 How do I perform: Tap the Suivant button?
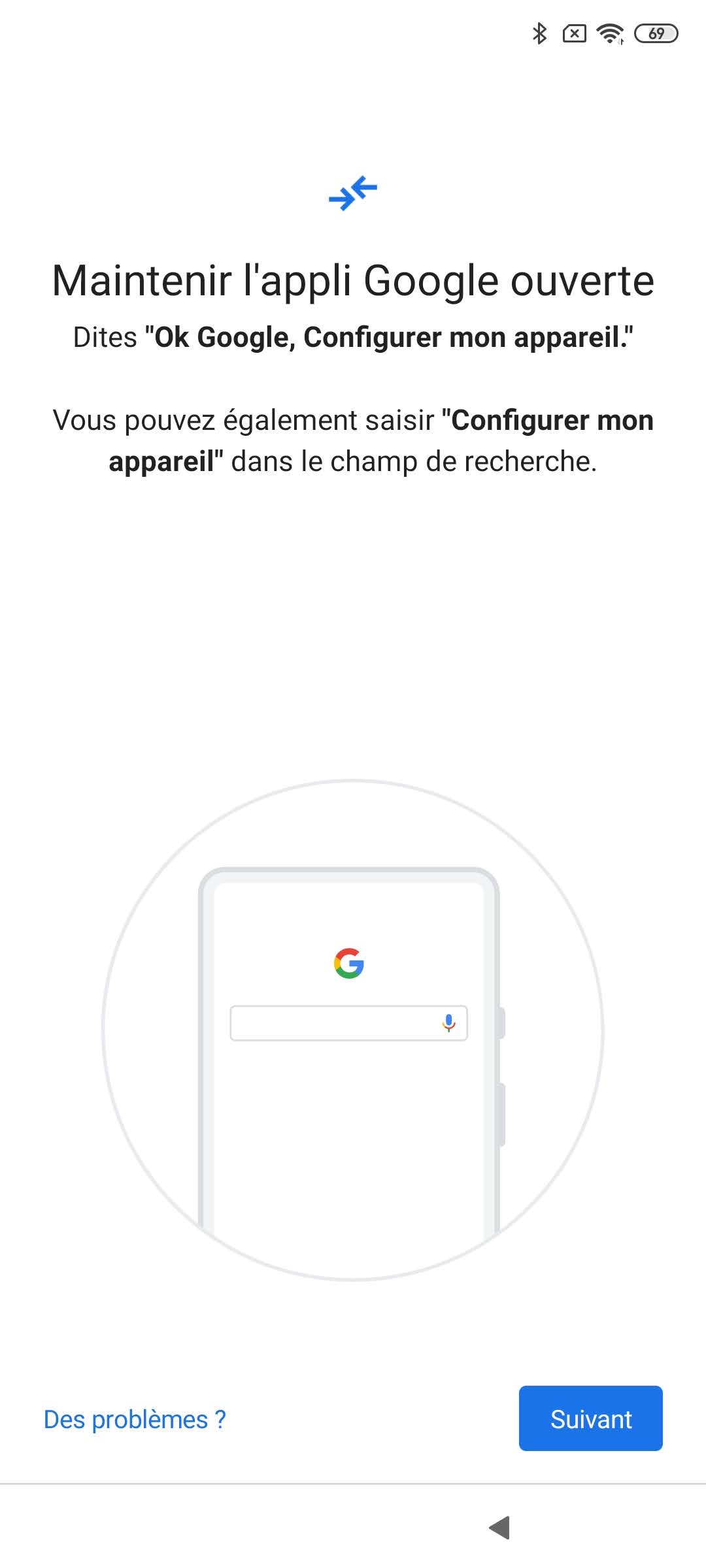590,1418
